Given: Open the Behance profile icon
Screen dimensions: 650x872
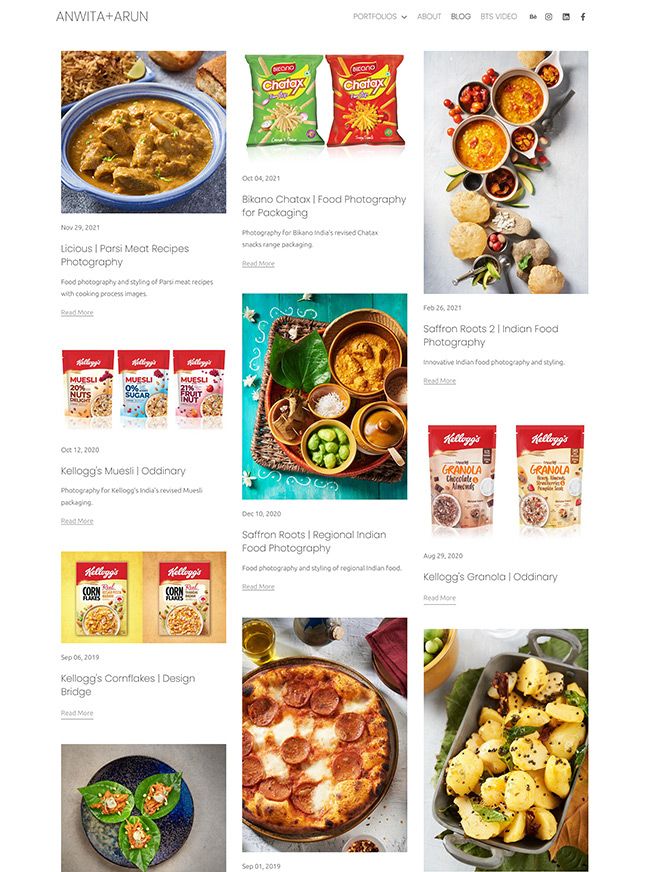Looking at the screenshot, I should 532,17.
